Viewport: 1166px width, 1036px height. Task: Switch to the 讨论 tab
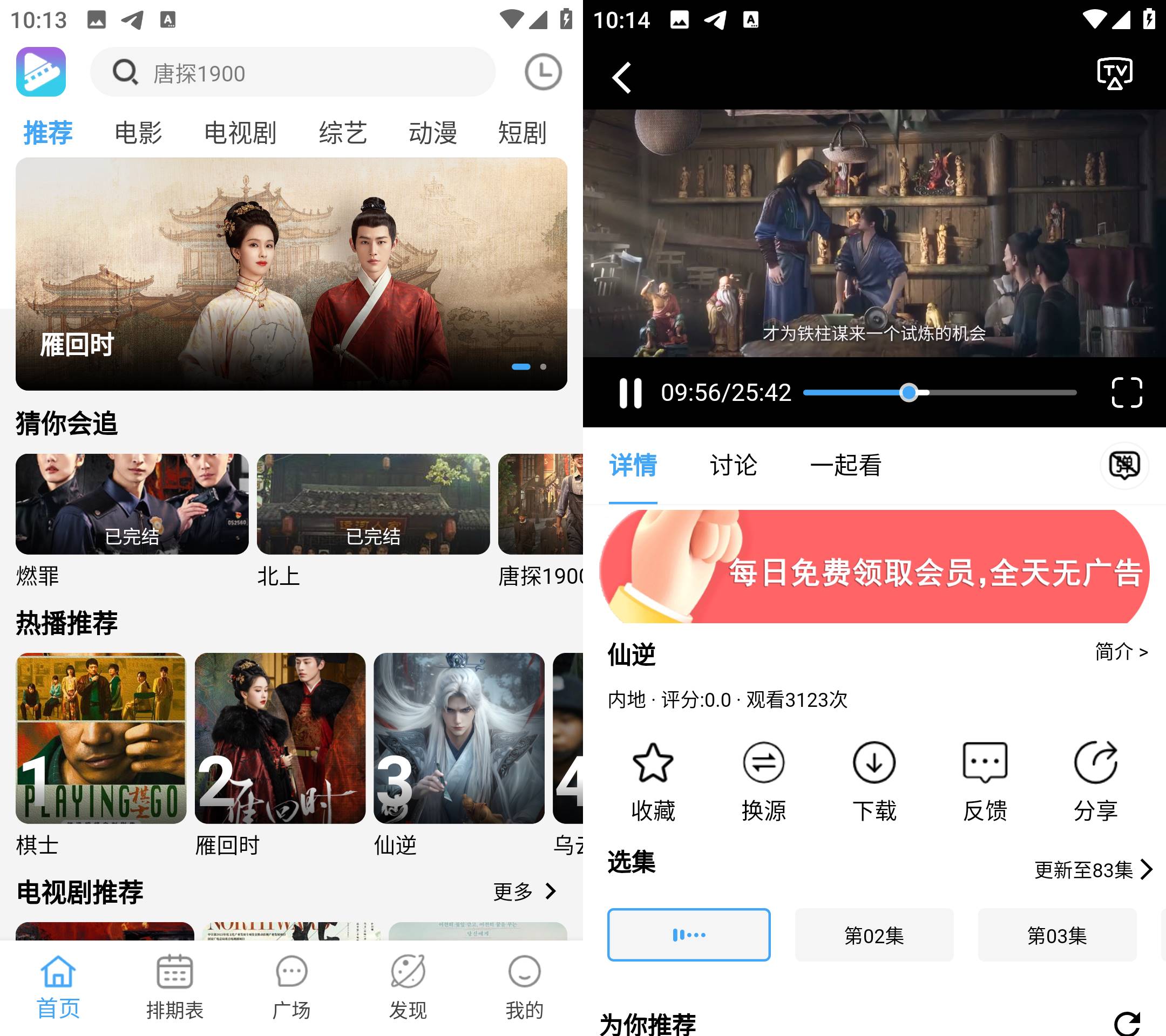[x=733, y=465]
